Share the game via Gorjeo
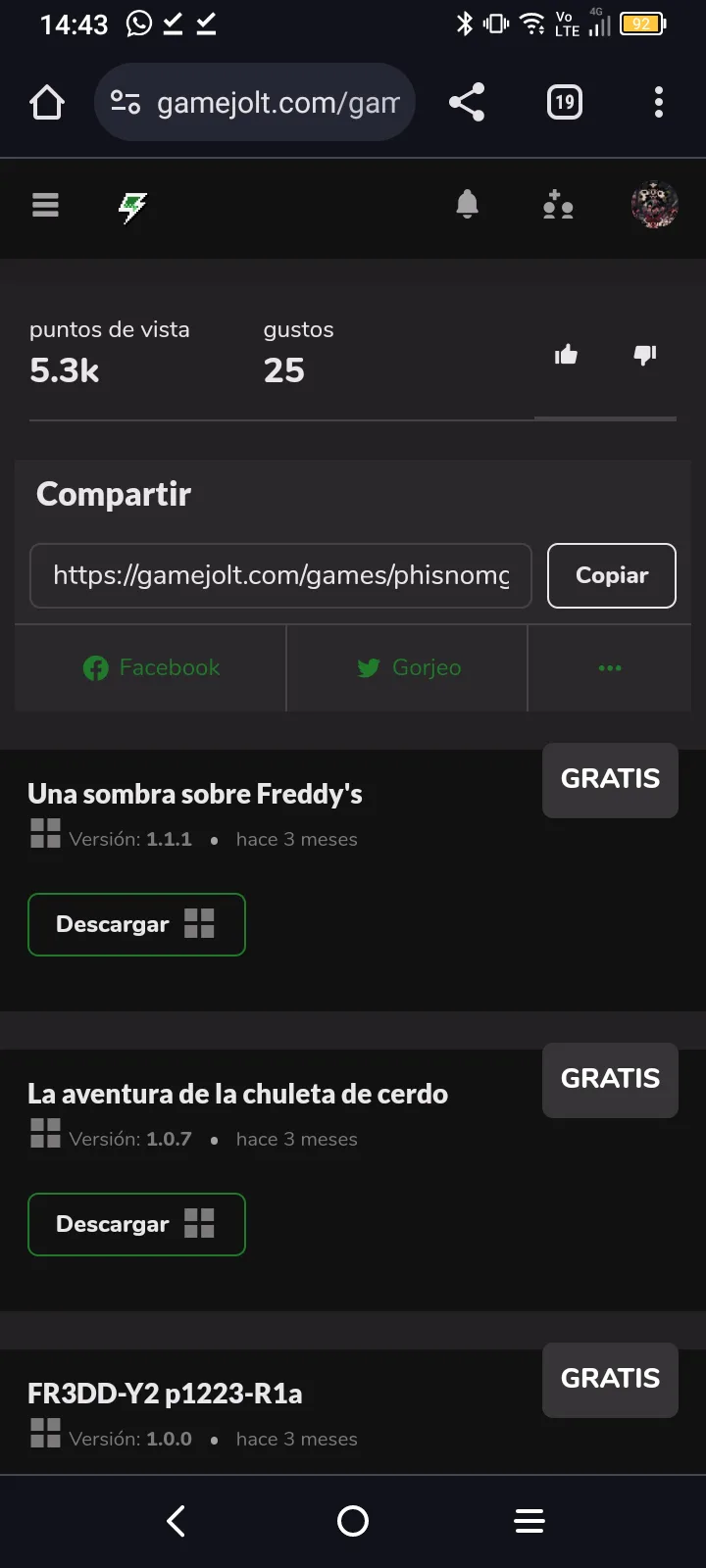Screen dimensions: 706x1568 408,667
